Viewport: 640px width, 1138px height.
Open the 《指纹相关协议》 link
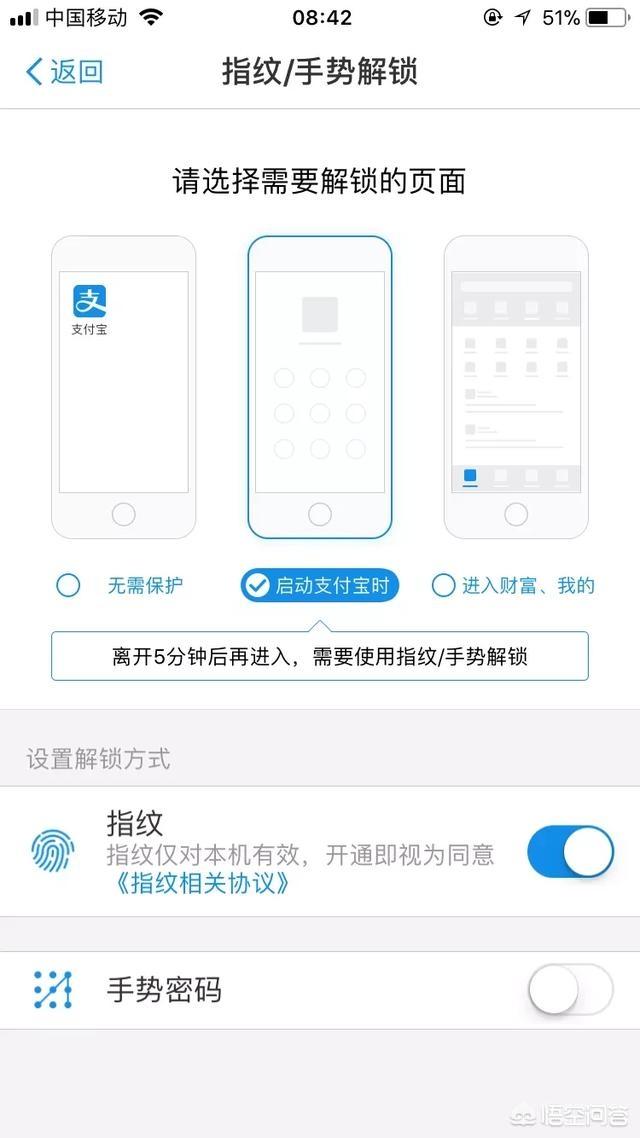click(x=199, y=884)
